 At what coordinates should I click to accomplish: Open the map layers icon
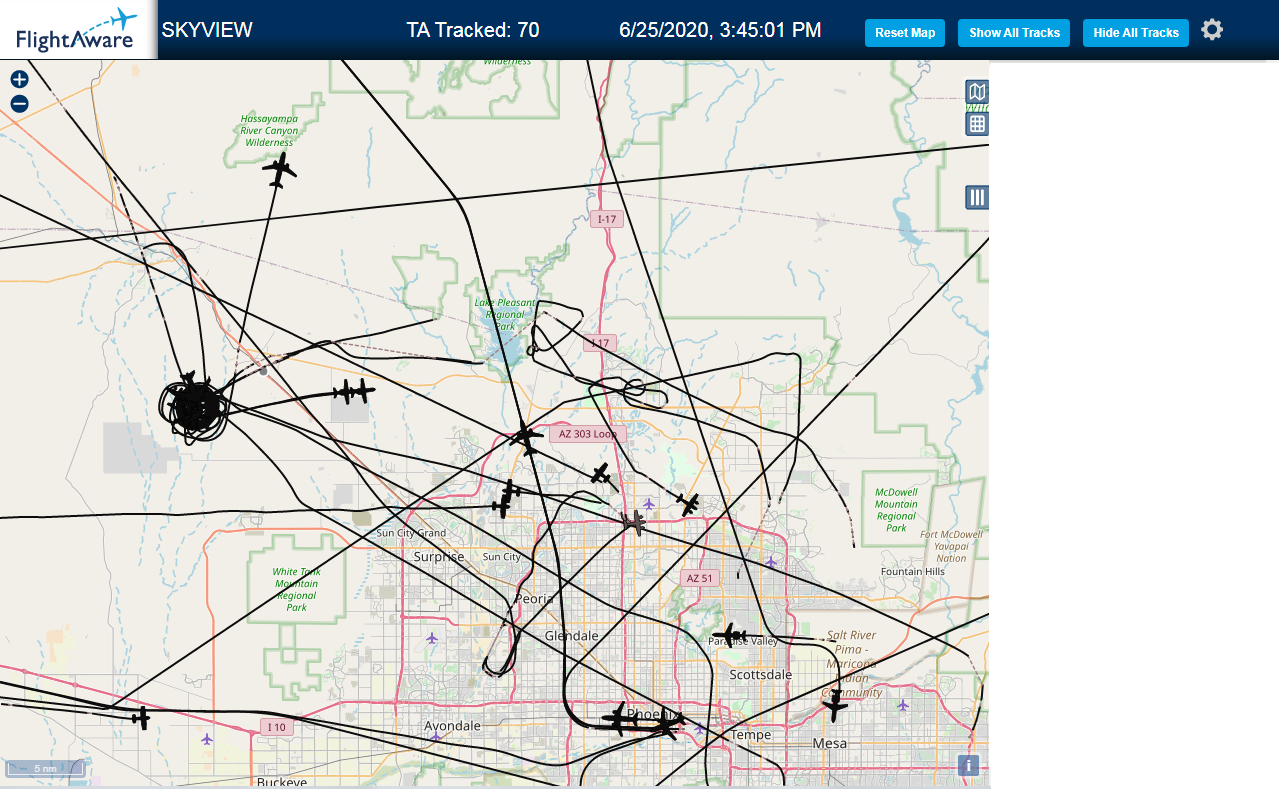coord(977,92)
